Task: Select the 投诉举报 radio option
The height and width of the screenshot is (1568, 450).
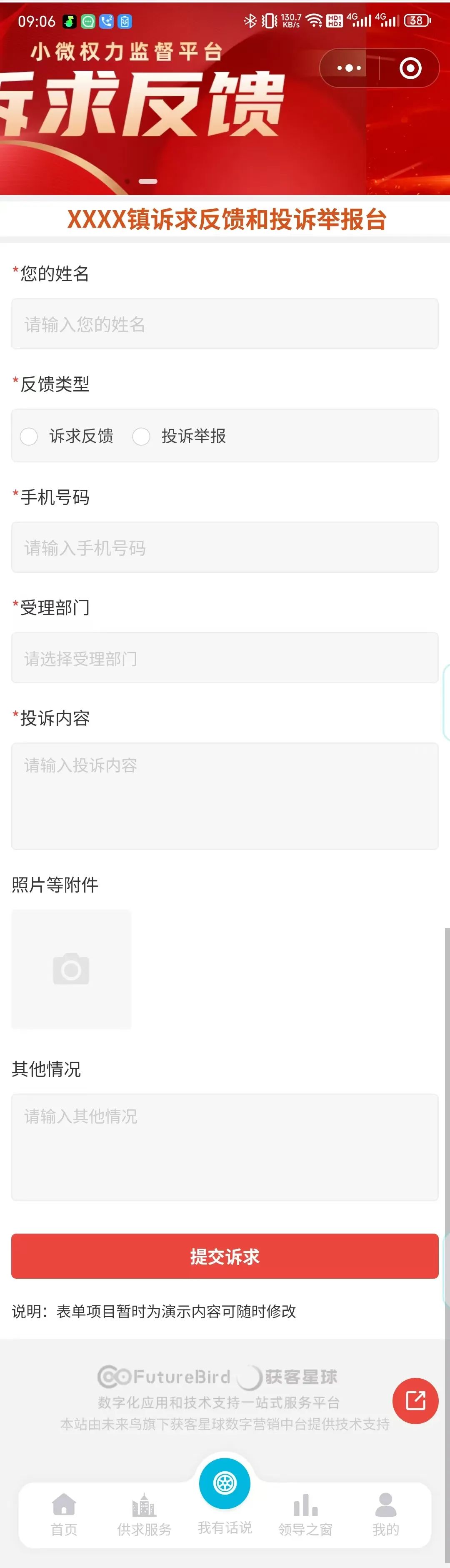Action: pyautogui.click(x=180, y=436)
